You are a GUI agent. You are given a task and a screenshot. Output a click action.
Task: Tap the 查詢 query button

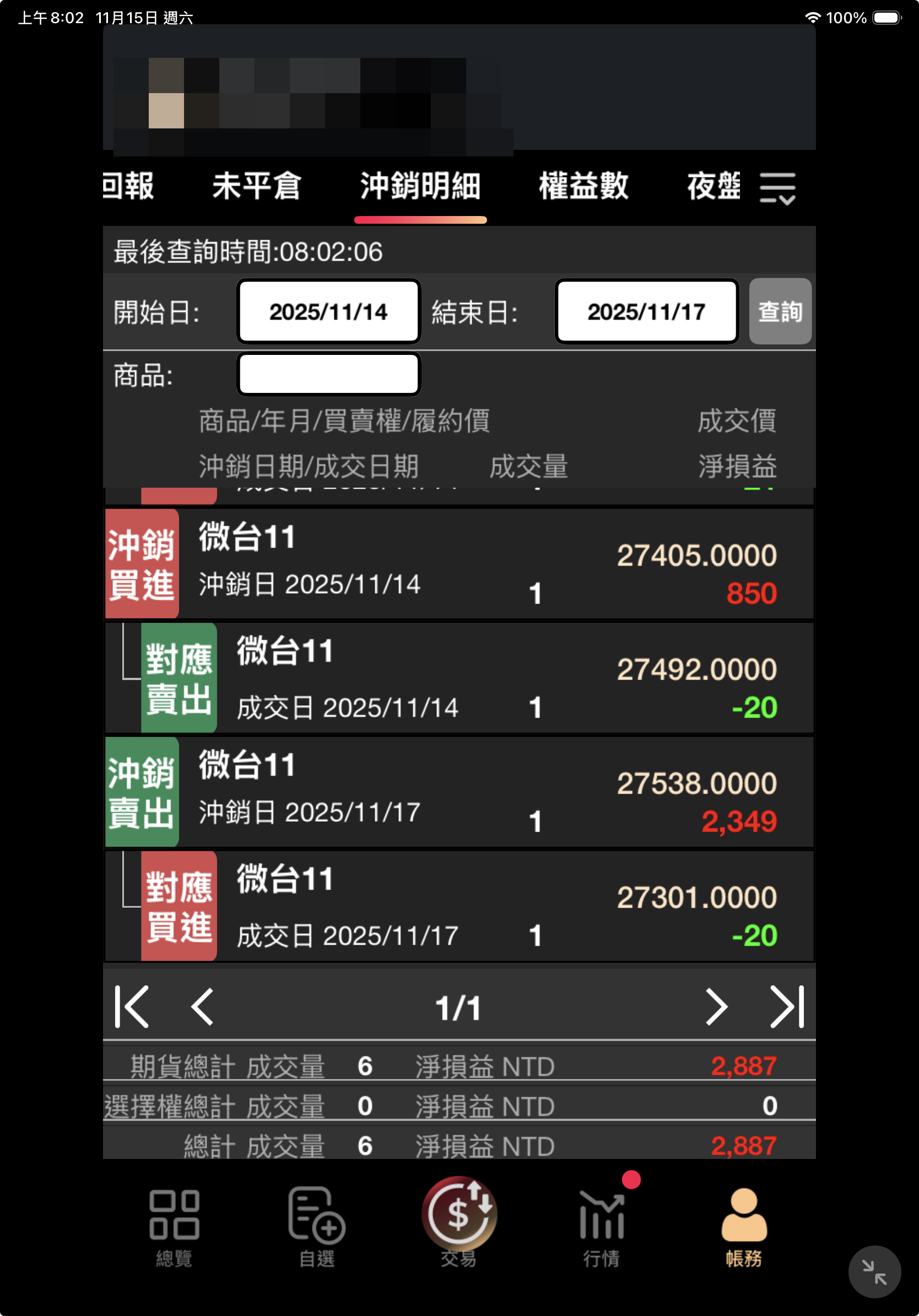(x=780, y=312)
